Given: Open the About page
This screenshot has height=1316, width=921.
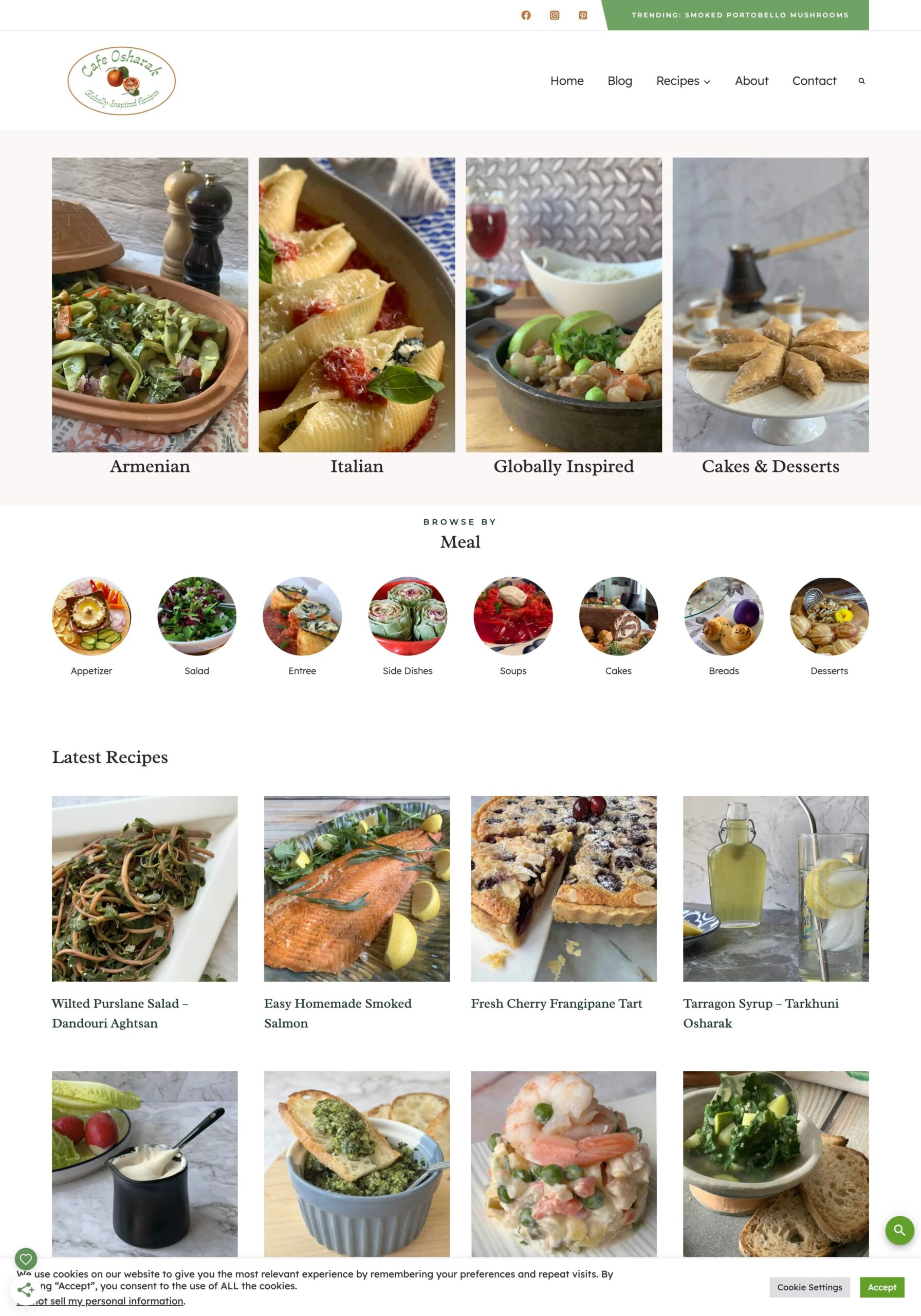Looking at the screenshot, I should tap(751, 81).
